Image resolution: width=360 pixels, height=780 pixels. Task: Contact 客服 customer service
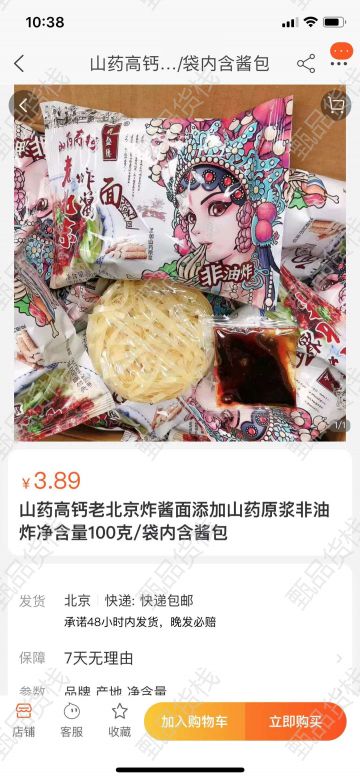pyautogui.click(x=72, y=720)
